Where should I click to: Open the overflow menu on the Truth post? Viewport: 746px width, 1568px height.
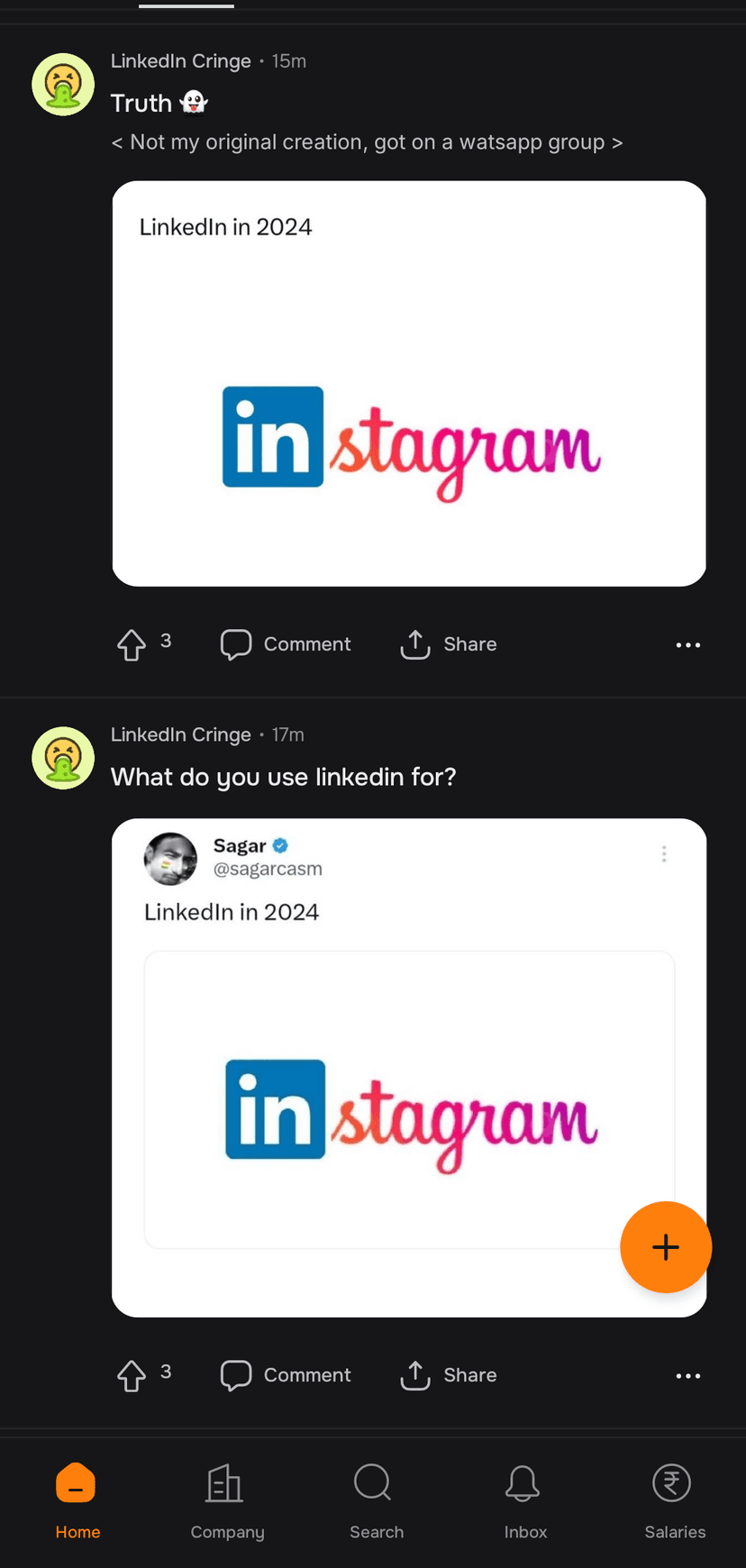click(x=687, y=644)
